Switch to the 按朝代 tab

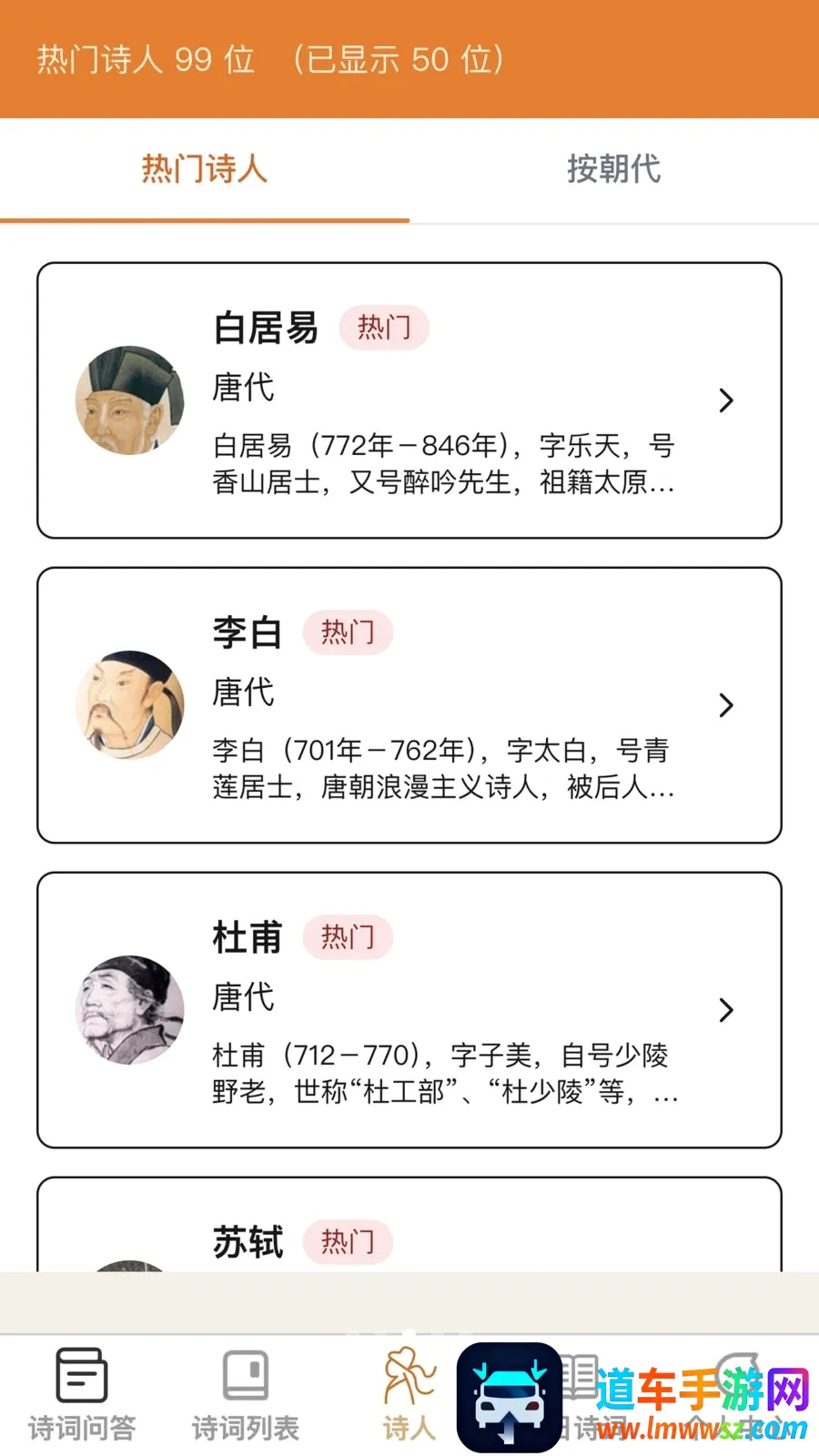coord(614,169)
